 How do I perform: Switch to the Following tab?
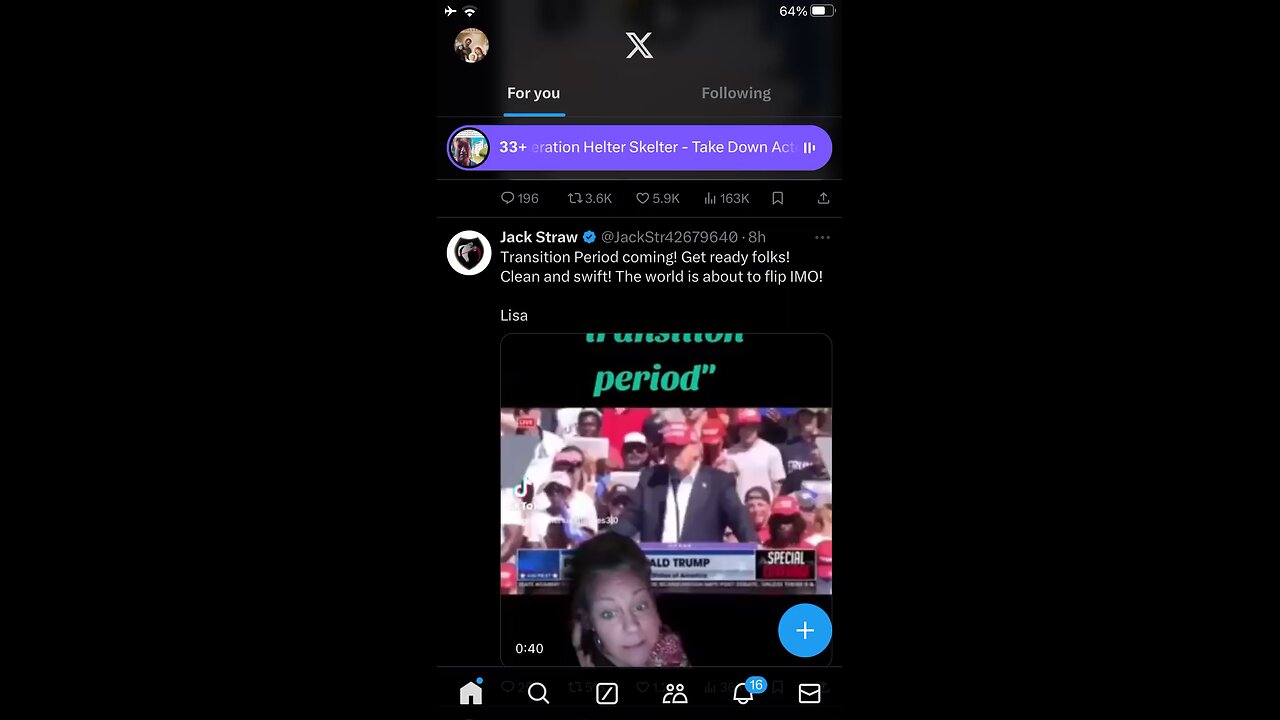tap(735, 93)
